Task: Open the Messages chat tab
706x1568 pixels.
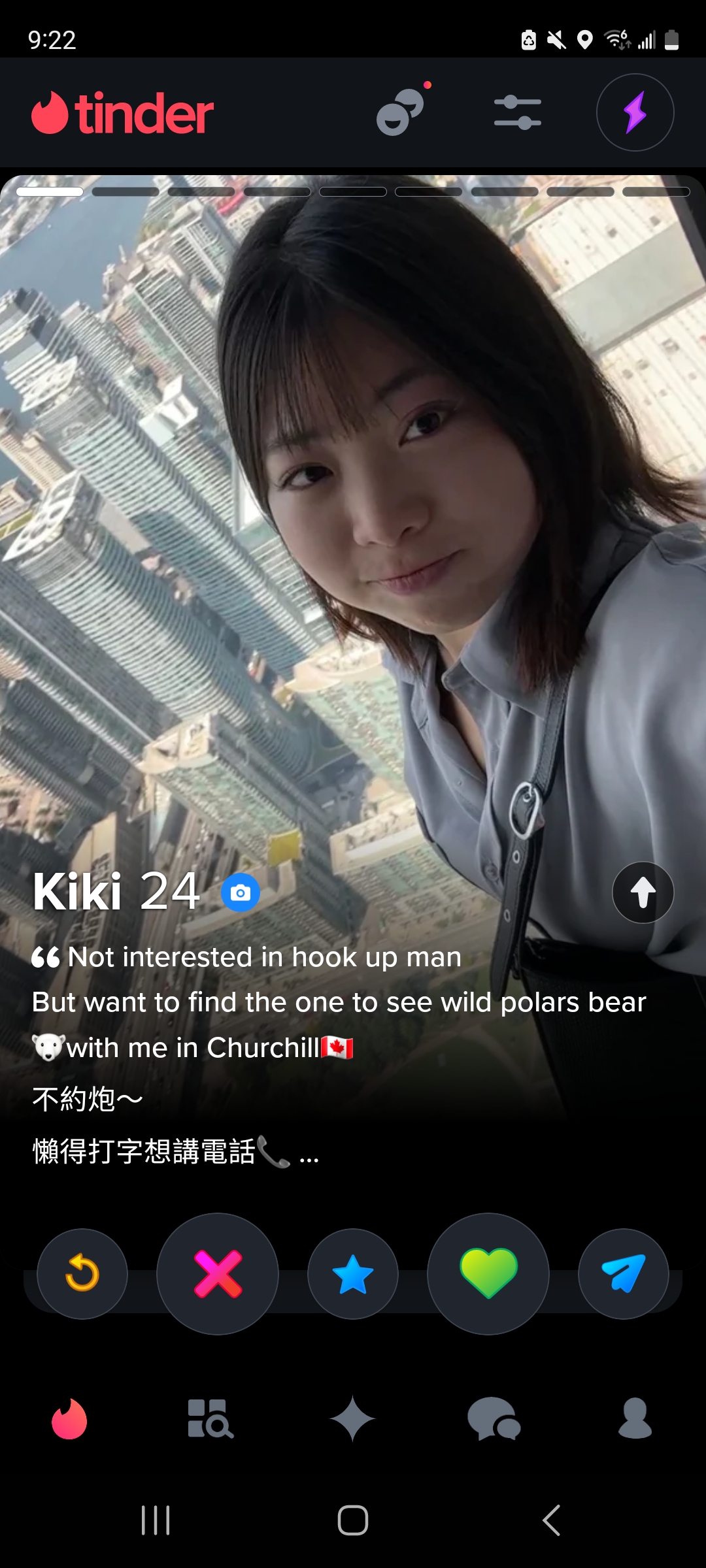Action: pyautogui.click(x=494, y=1418)
